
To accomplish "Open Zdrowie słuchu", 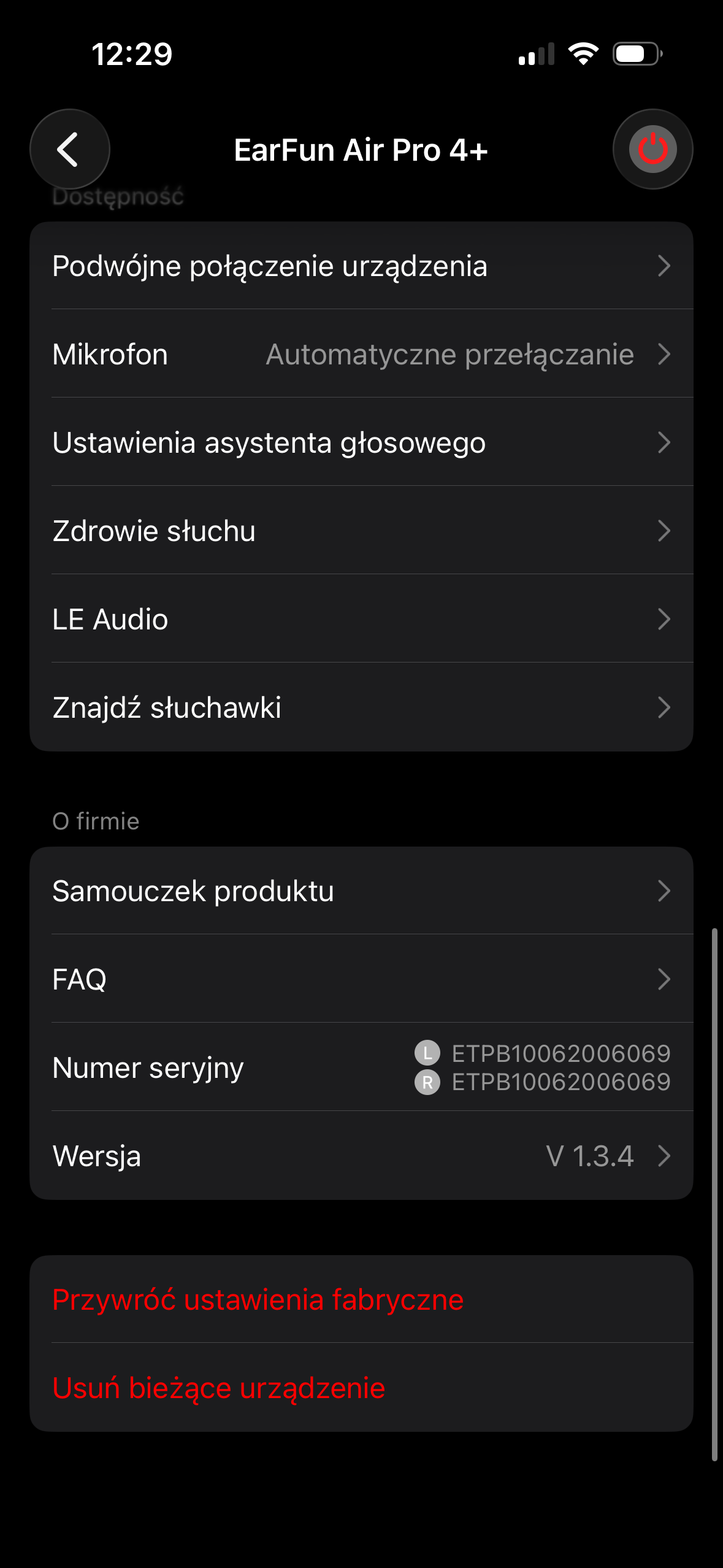I will click(x=361, y=531).
